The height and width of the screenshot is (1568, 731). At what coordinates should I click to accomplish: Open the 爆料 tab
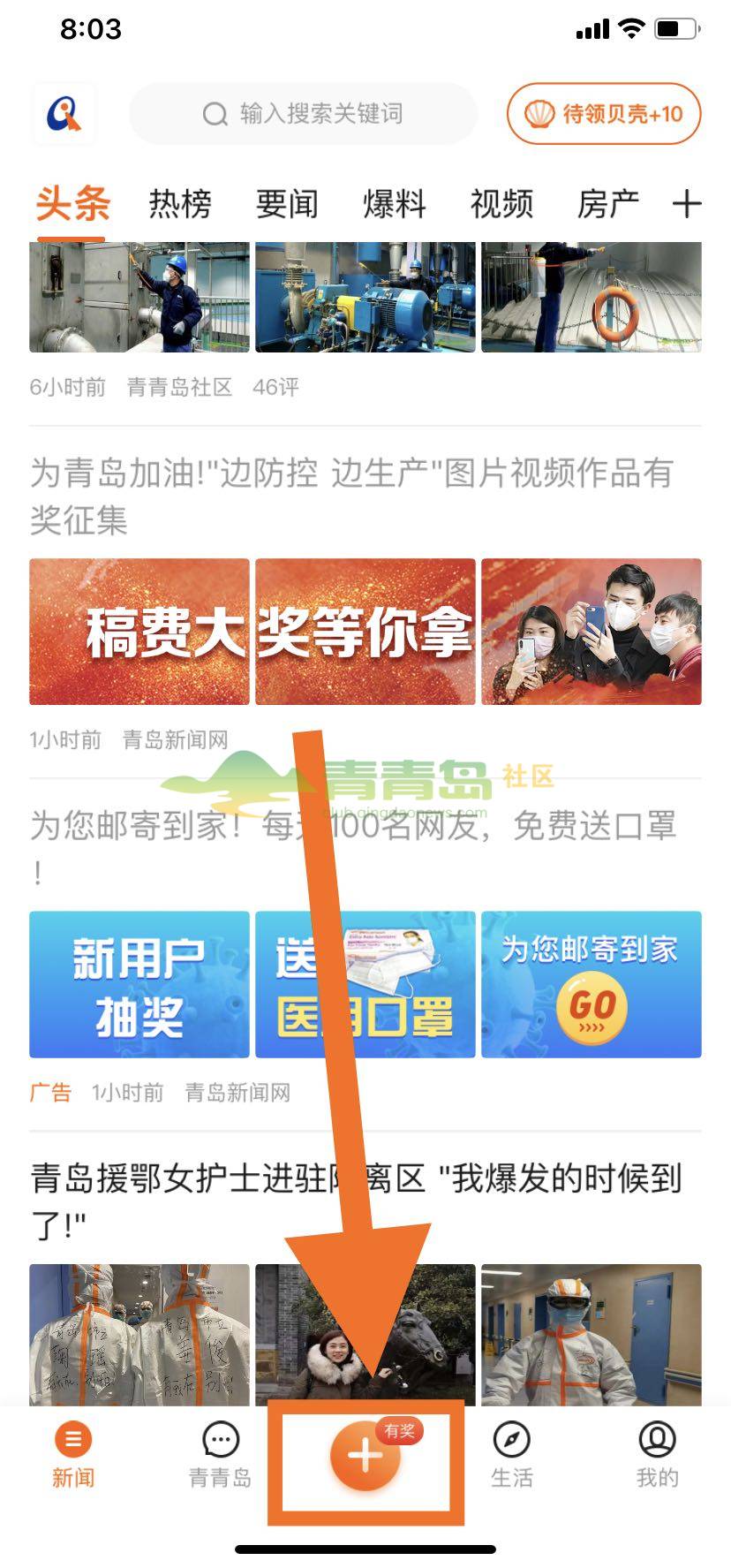point(395,204)
